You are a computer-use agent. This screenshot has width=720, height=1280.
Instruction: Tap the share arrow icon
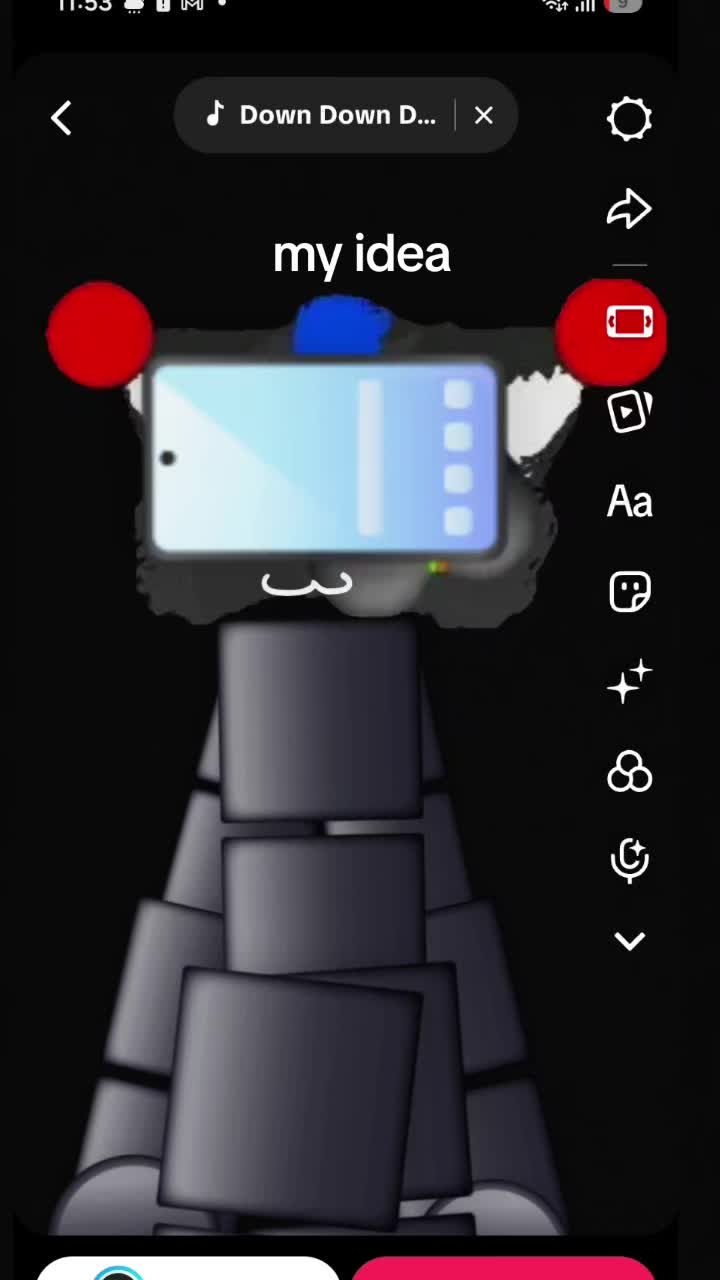tap(630, 210)
